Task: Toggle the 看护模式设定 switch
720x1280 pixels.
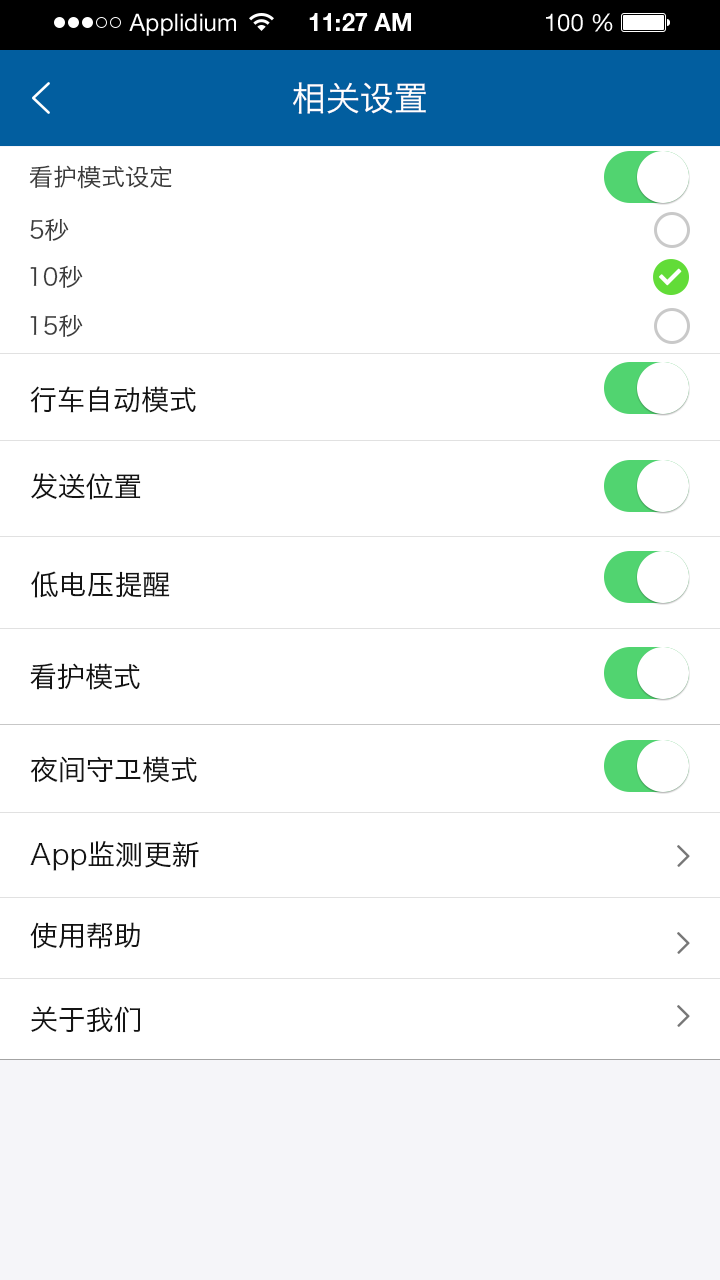Action: pyautogui.click(x=646, y=178)
